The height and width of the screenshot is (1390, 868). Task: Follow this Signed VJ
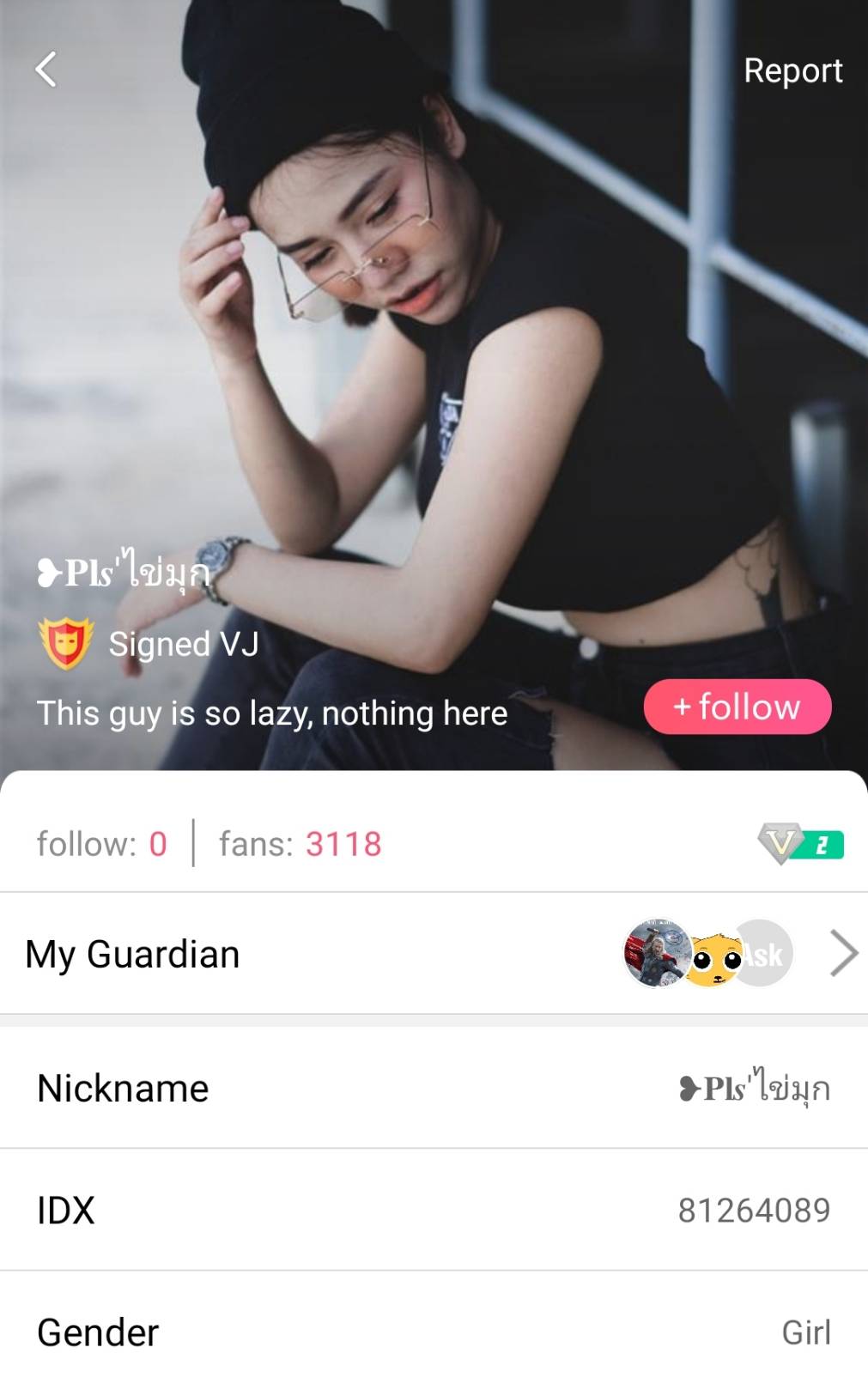click(737, 707)
